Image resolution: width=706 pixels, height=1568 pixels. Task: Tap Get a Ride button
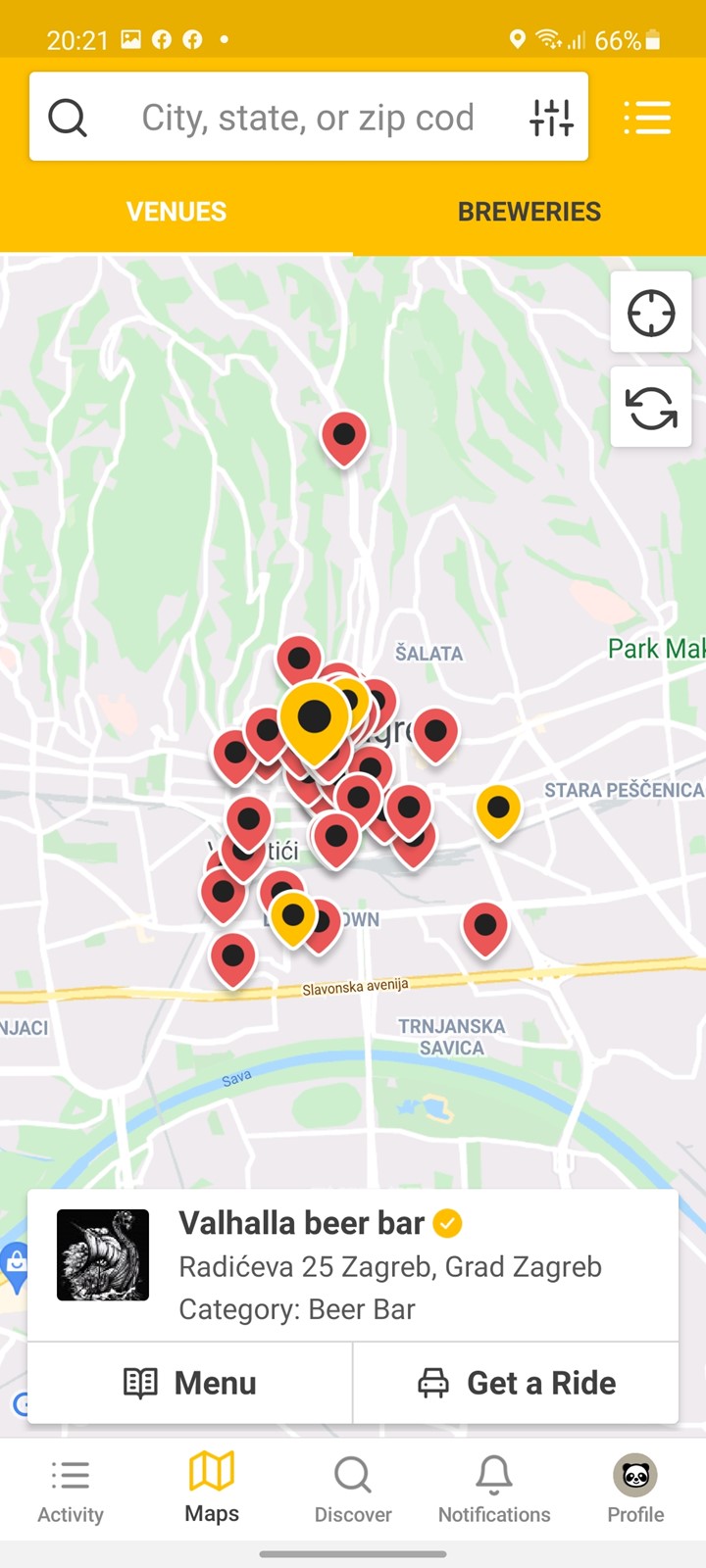[516, 1383]
